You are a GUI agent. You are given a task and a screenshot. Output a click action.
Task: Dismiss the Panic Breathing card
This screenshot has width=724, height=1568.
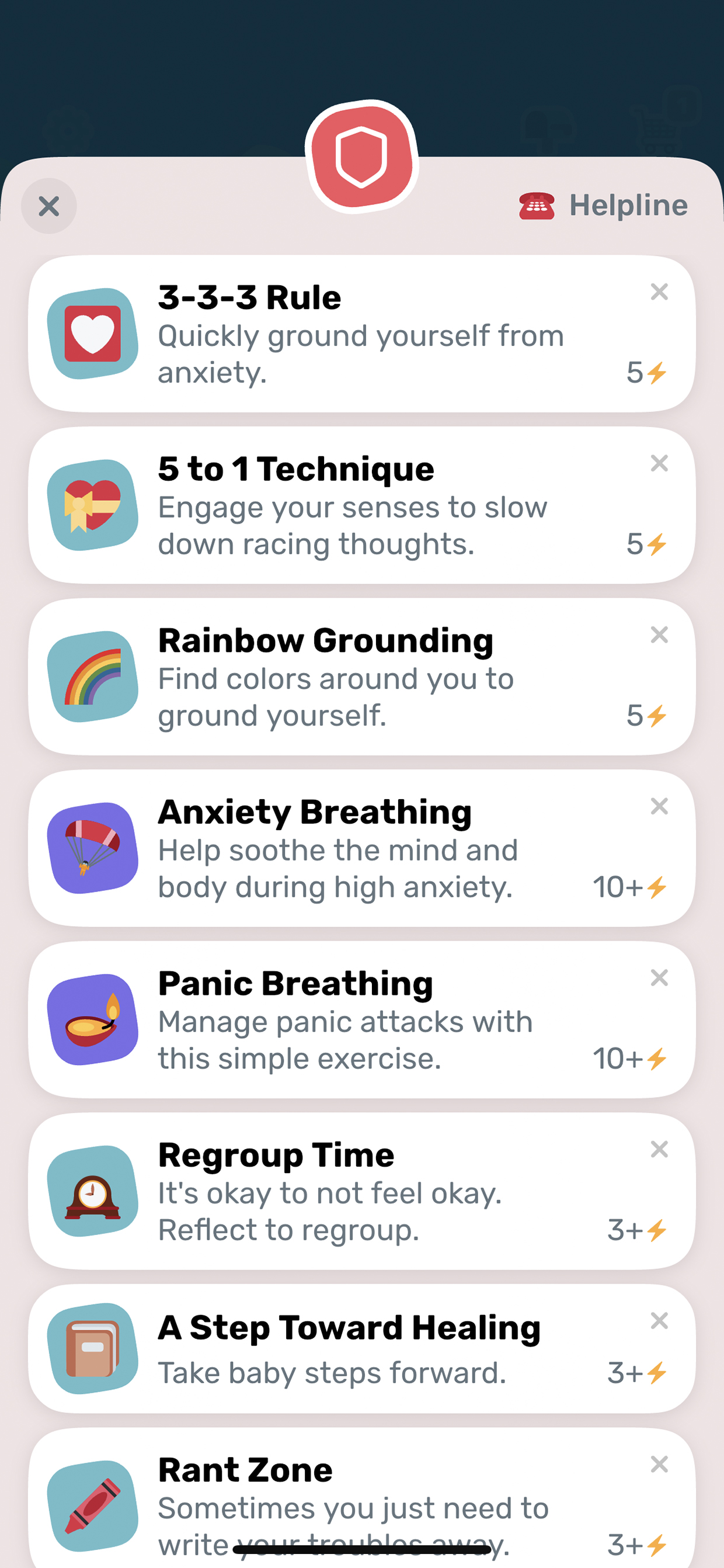point(660,978)
